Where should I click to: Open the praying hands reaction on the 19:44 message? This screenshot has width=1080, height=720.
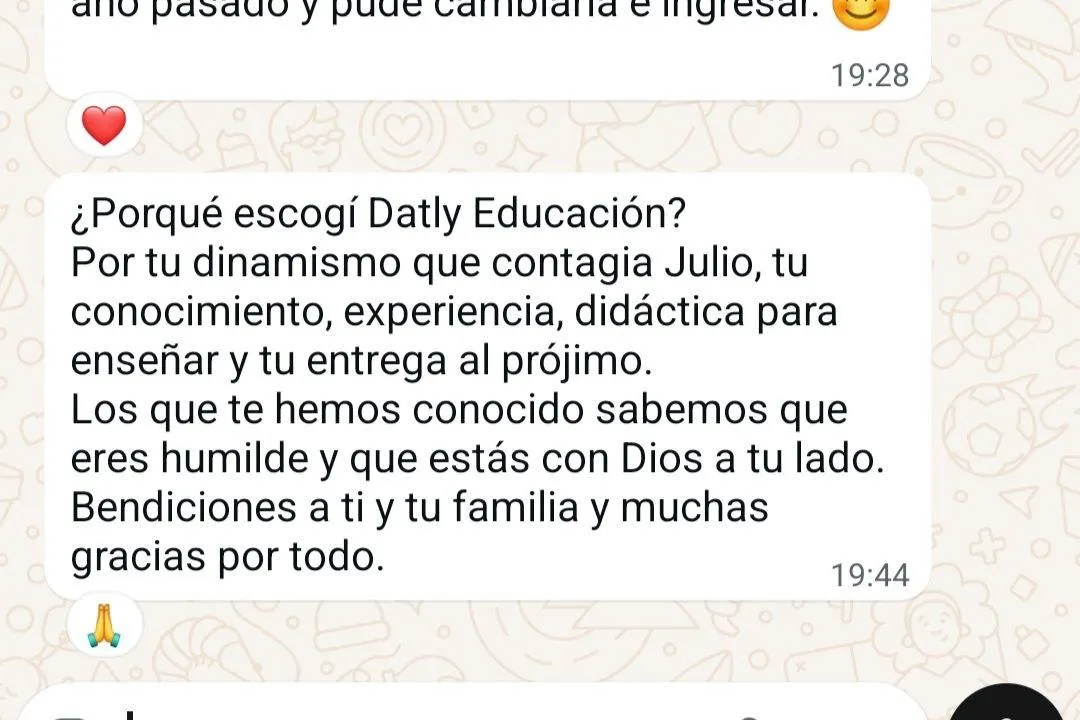(x=104, y=626)
